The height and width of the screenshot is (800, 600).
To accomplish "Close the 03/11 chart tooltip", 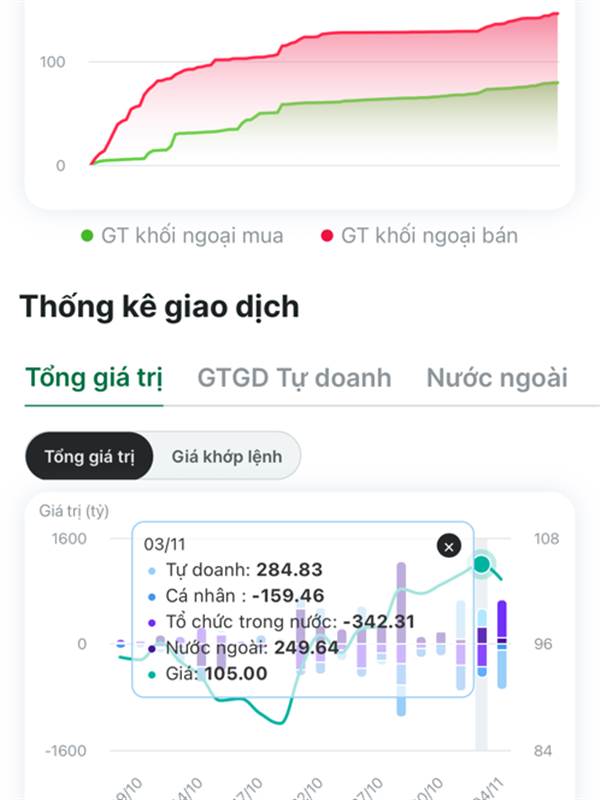I will tap(449, 546).
